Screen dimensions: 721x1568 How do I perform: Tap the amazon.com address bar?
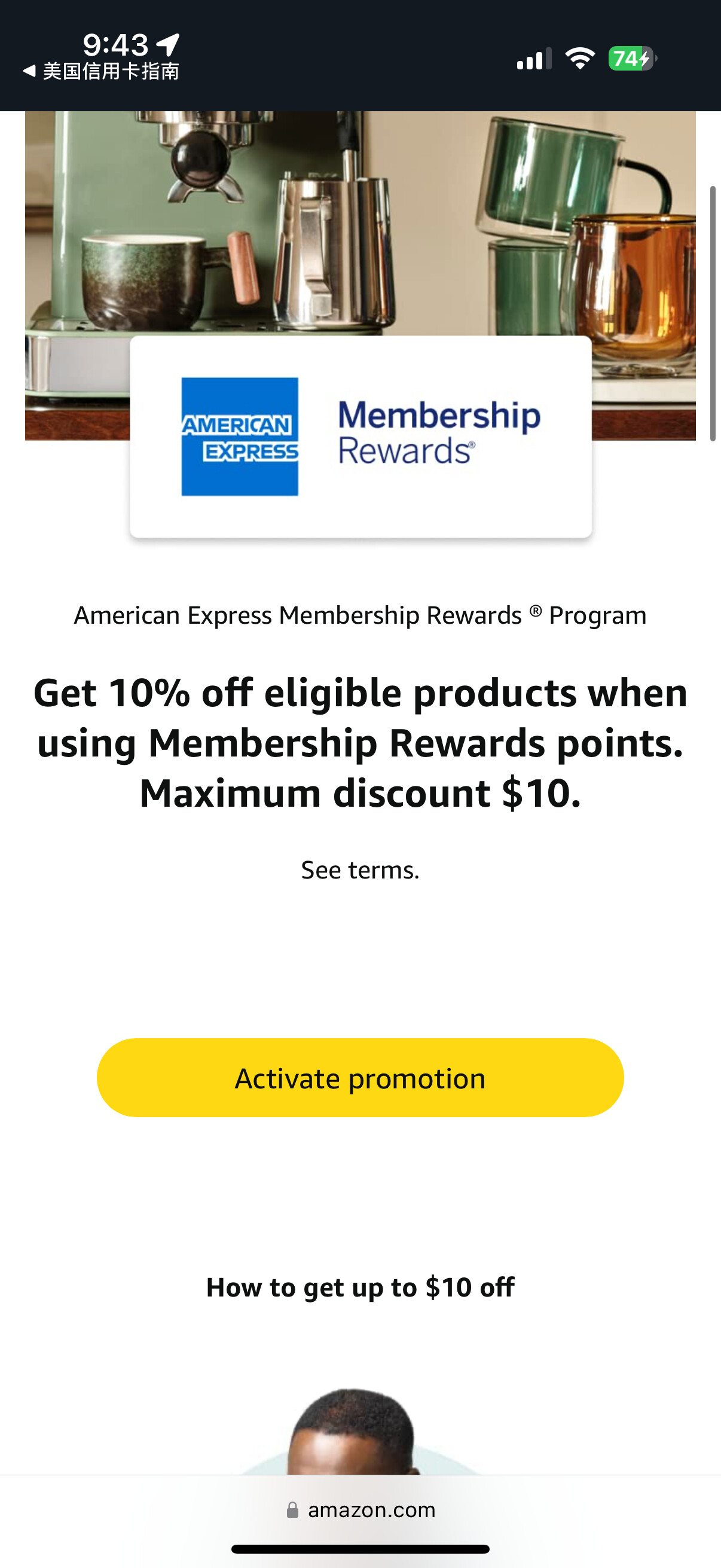[x=360, y=1509]
